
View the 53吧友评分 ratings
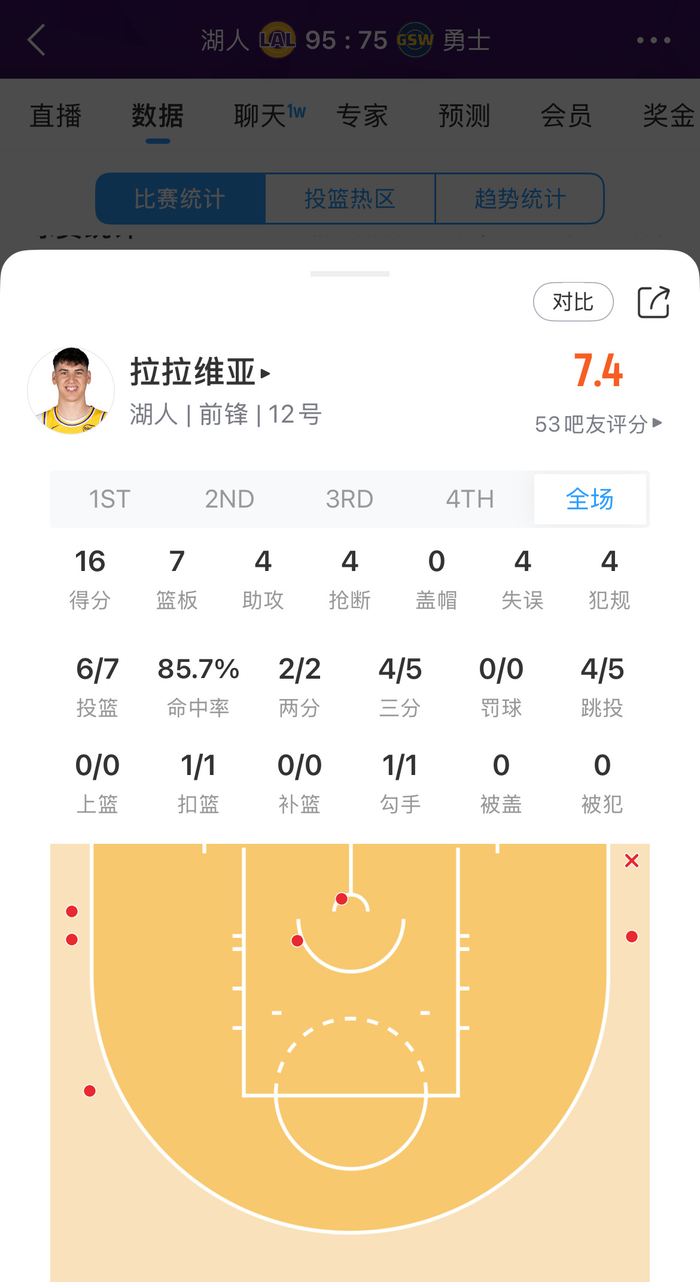pyautogui.click(x=598, y=424)
